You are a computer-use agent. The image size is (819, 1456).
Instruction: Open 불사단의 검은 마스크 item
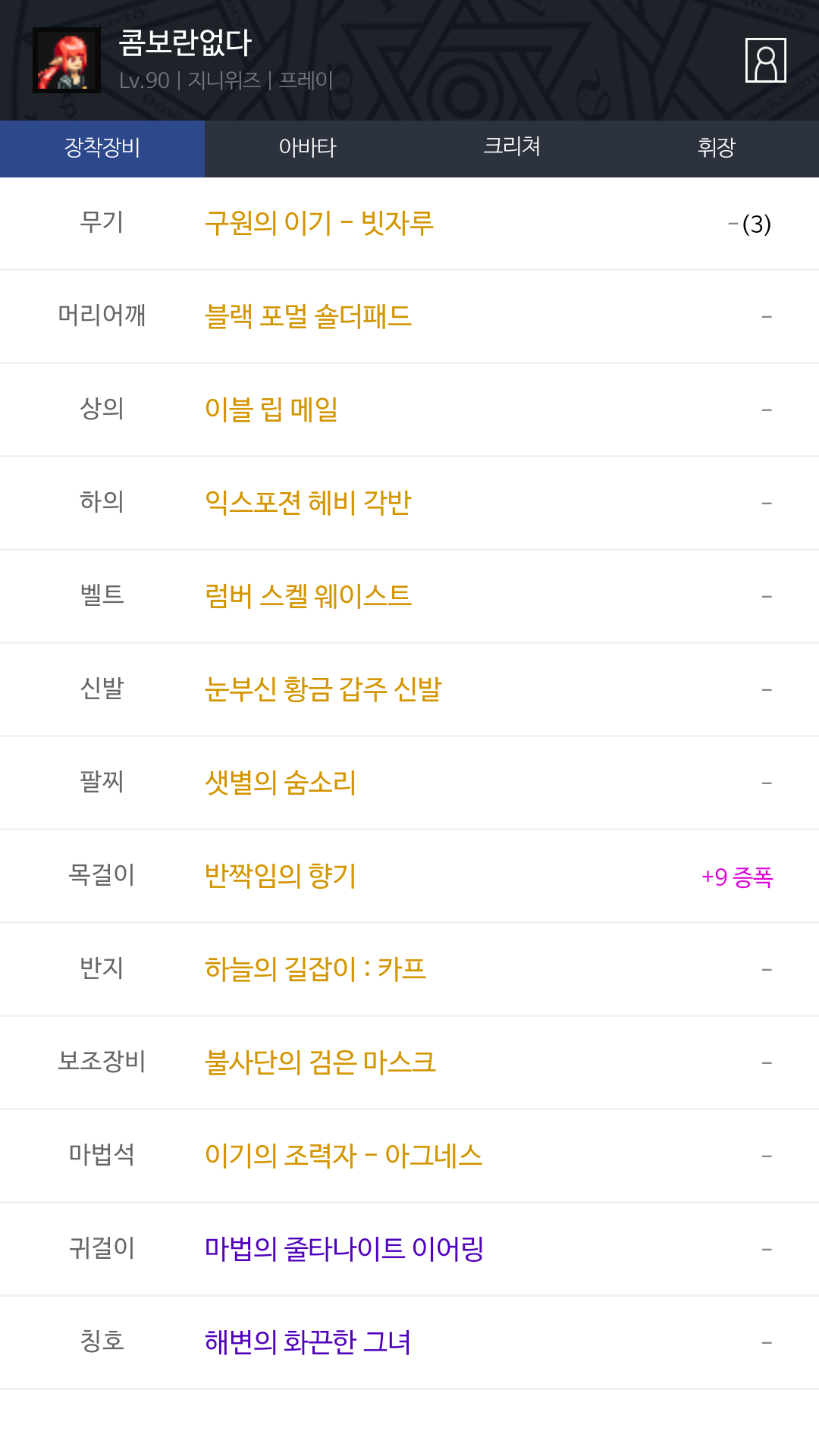(320, 1062)
